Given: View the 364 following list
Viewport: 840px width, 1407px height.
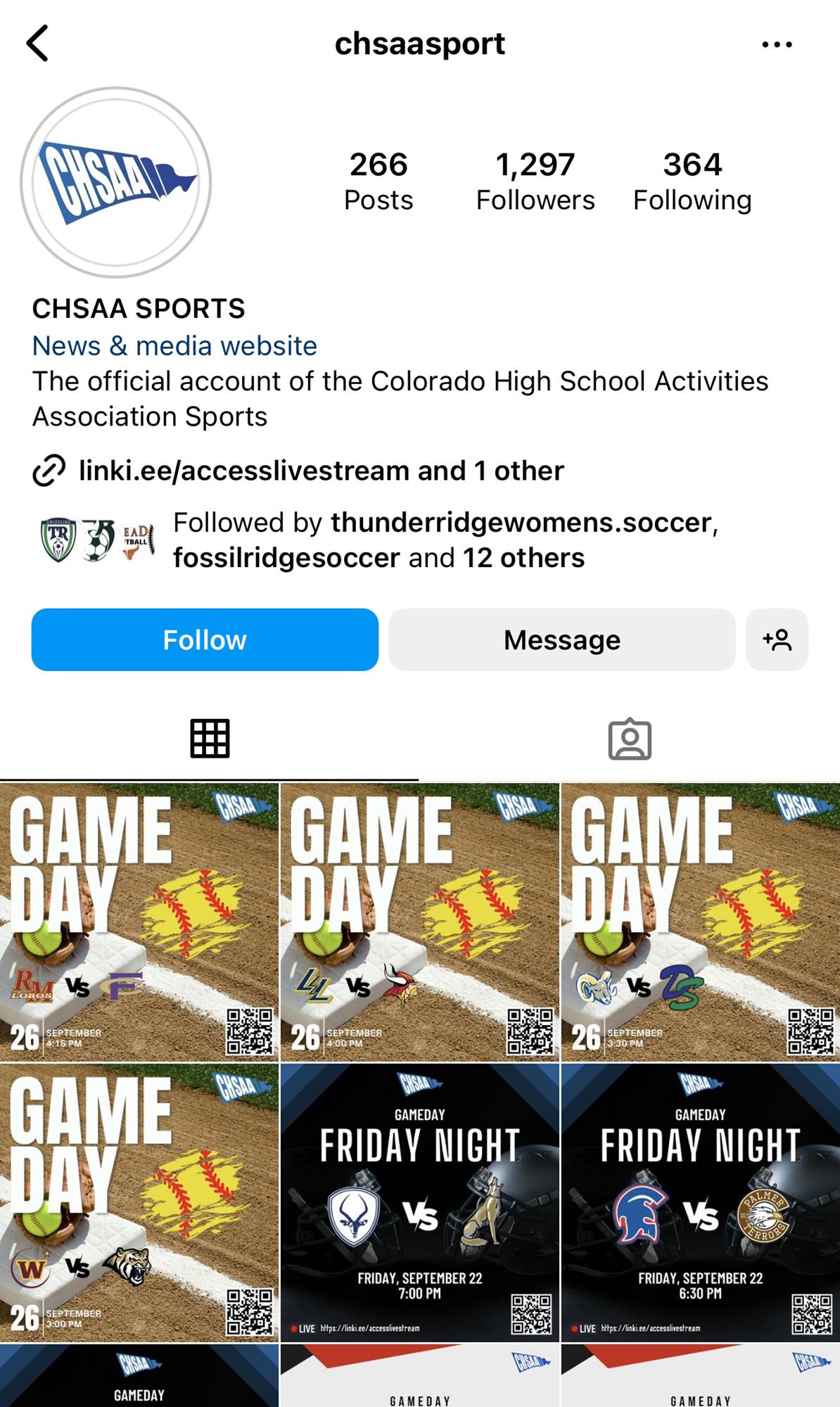Looking at the screenshot, I should pyautogui.click(x=692, y=182).
